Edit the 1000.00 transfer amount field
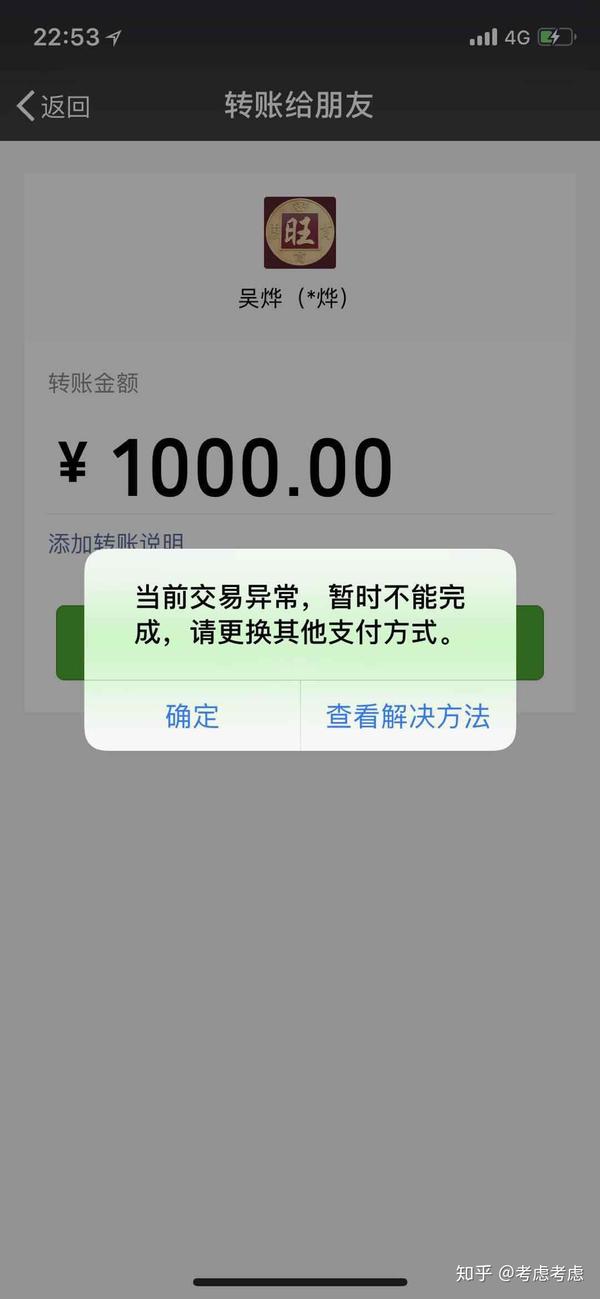The image size is (600, 1299). [250, 468]
